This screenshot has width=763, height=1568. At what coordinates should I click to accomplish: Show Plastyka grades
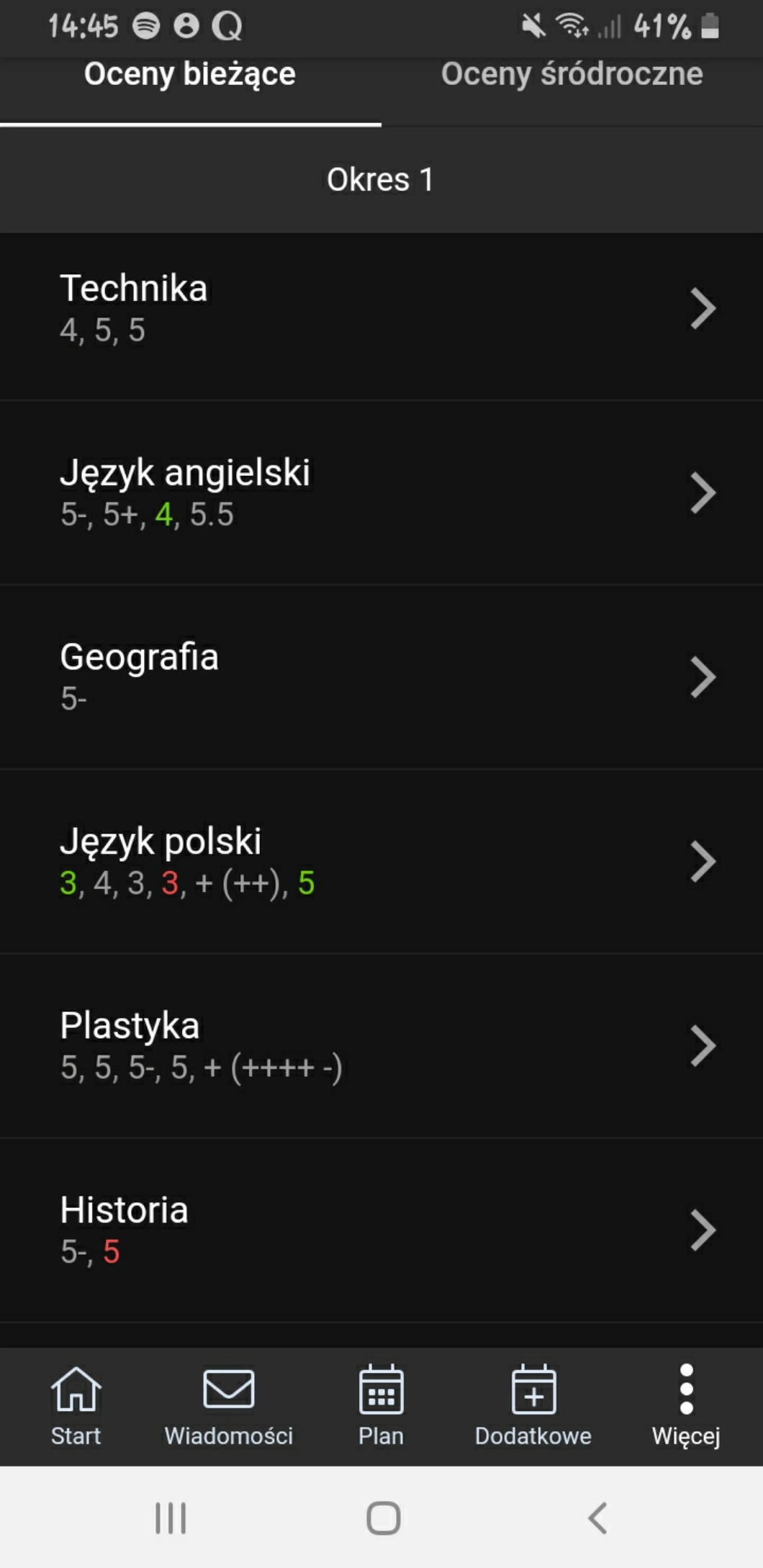381,1045
